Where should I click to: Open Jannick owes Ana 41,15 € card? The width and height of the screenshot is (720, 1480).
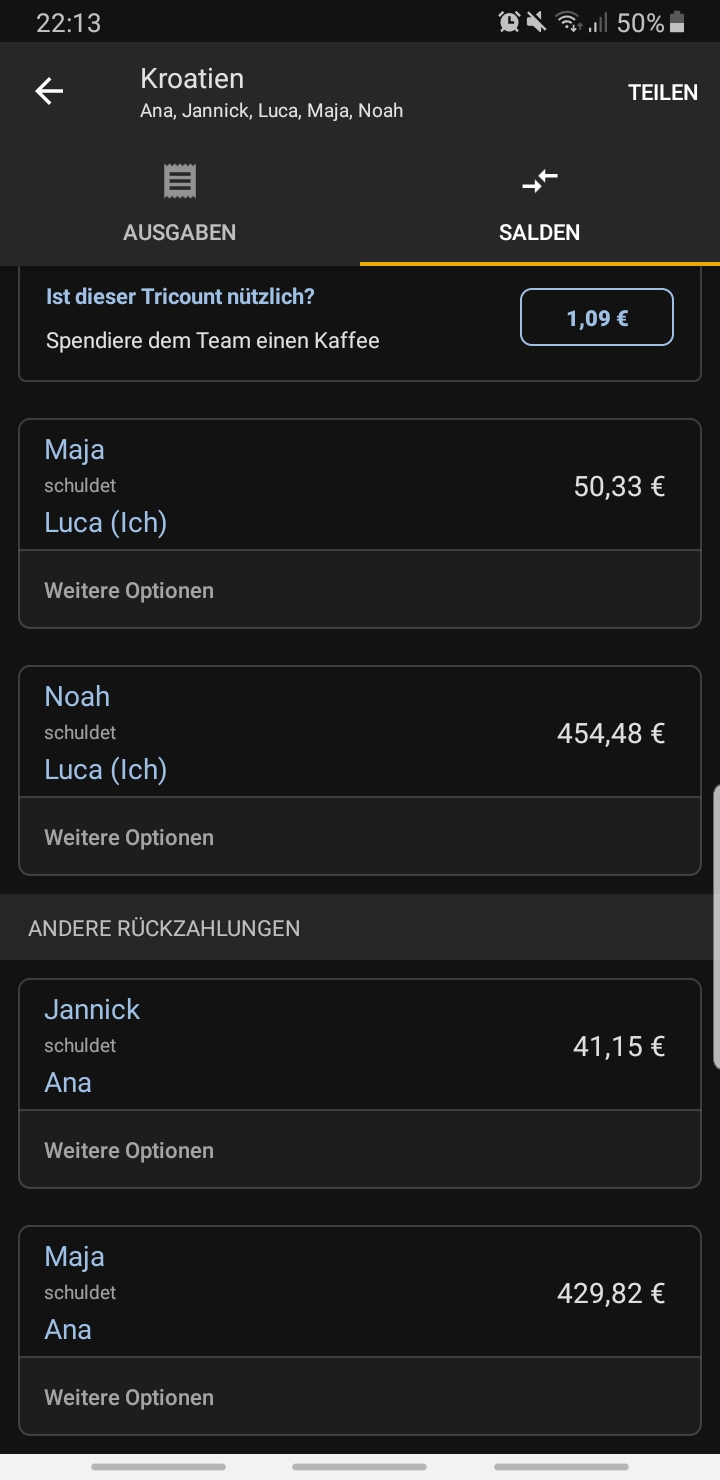(x=360, y=1046)
